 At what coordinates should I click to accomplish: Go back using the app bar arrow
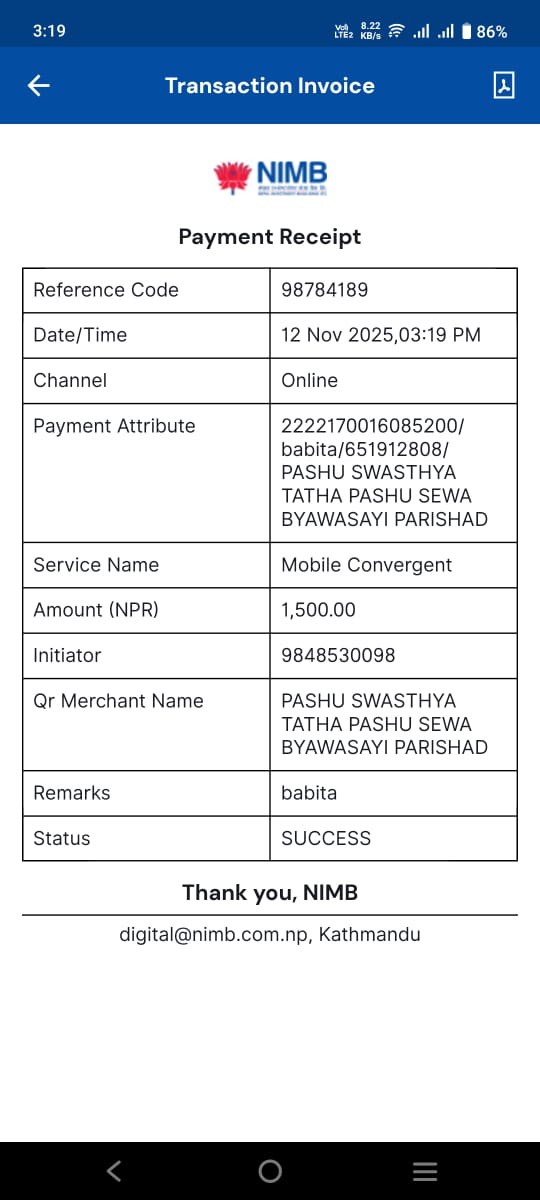coord(38,86)
